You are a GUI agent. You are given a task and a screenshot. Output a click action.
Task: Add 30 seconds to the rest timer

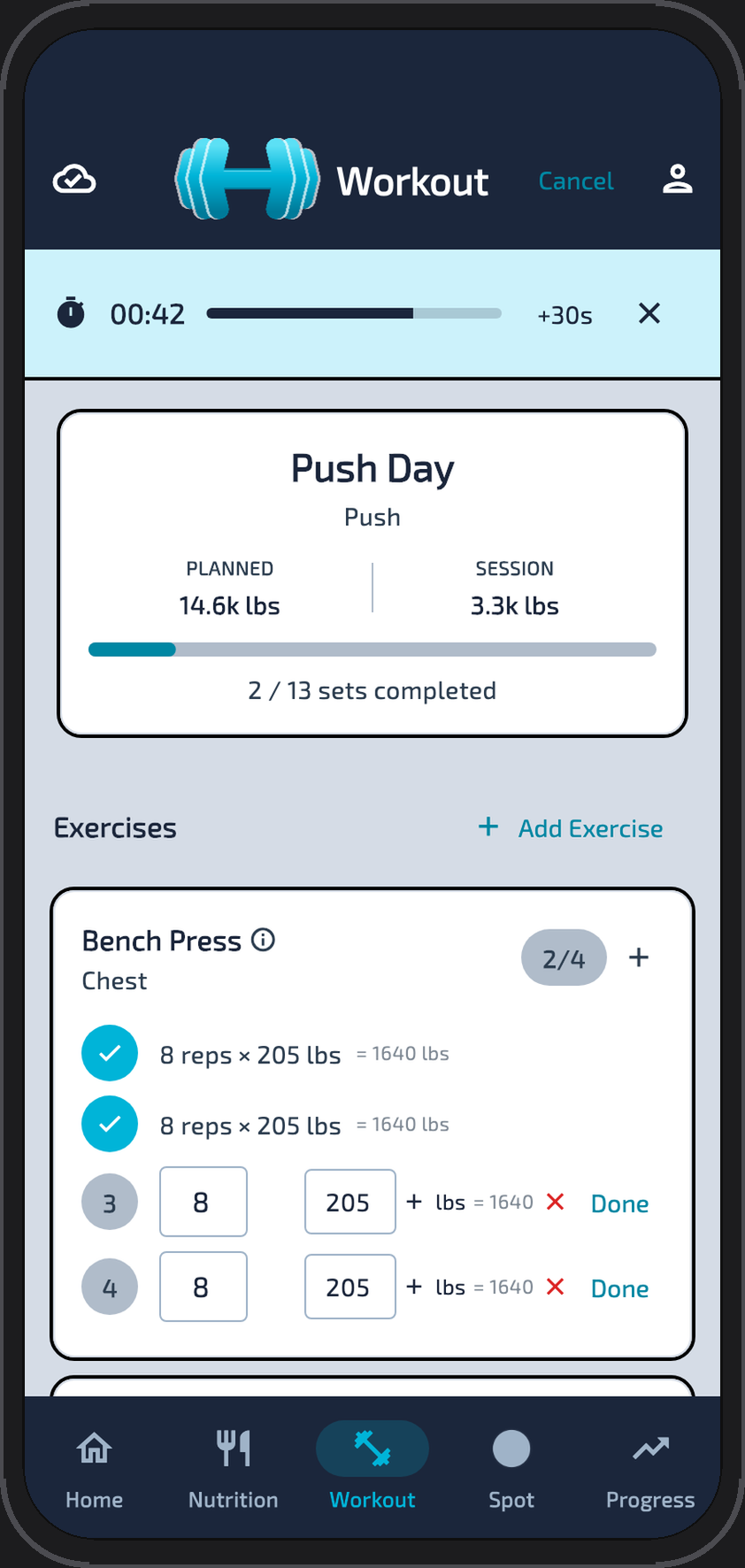pos(564,314)
